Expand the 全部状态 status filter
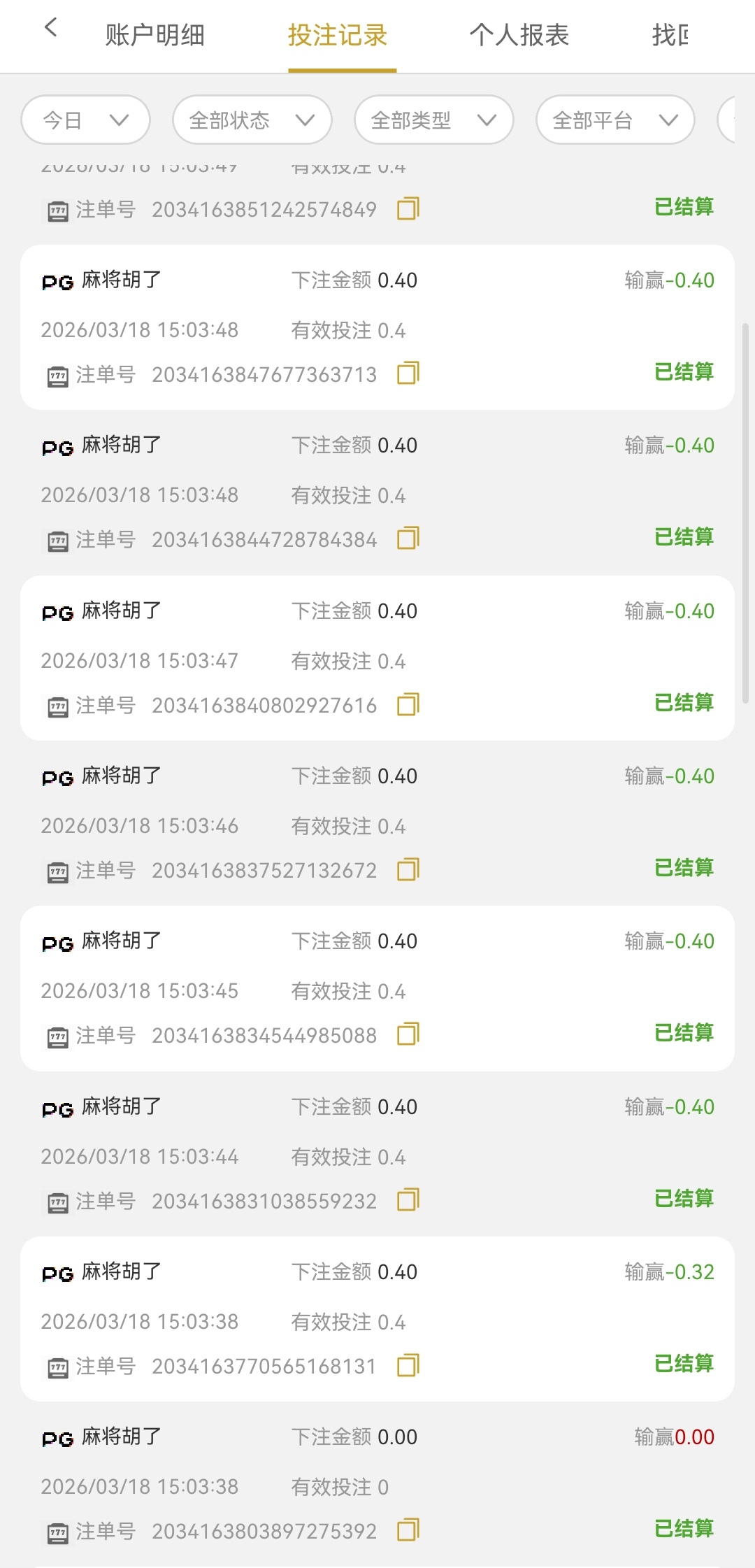 252,120
